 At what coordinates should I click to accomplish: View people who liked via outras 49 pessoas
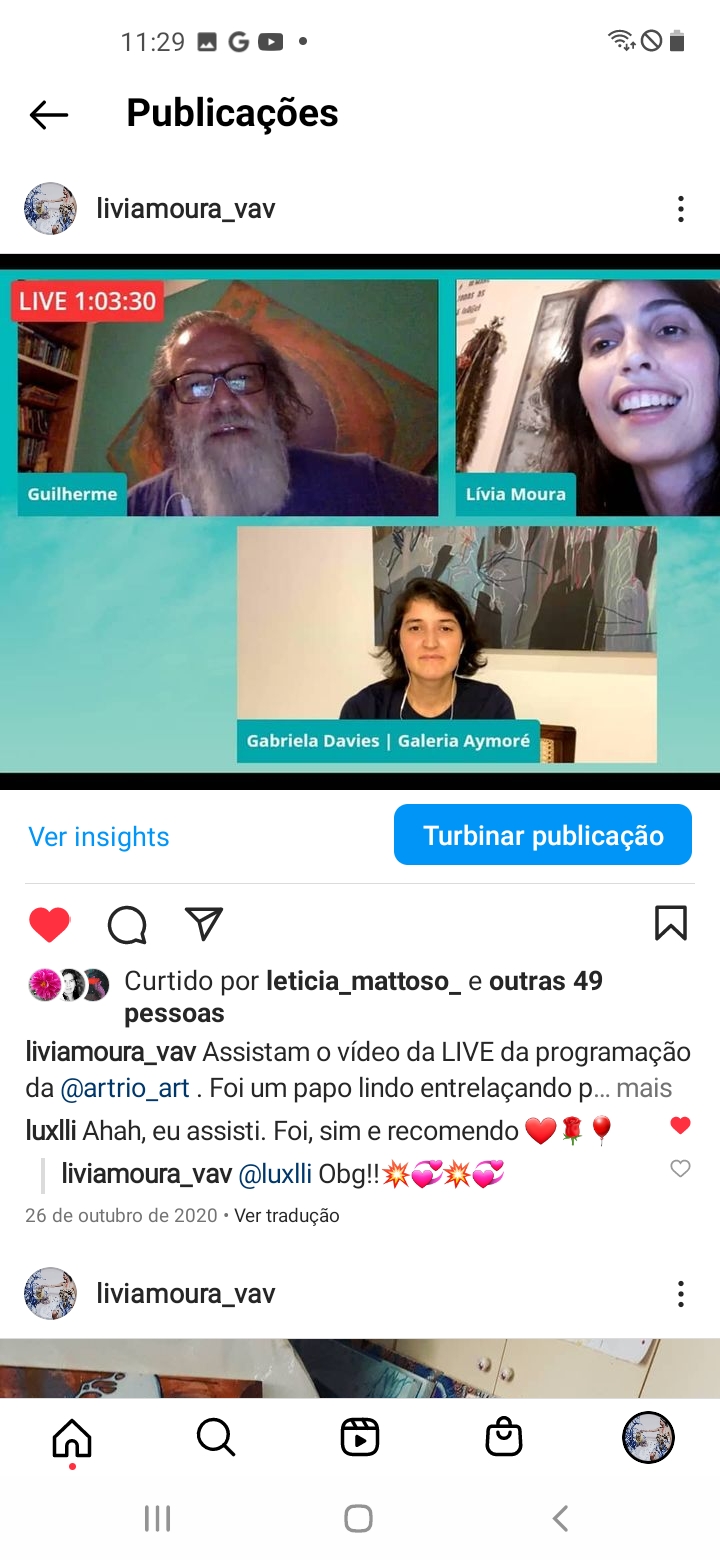tap(364, 997)
